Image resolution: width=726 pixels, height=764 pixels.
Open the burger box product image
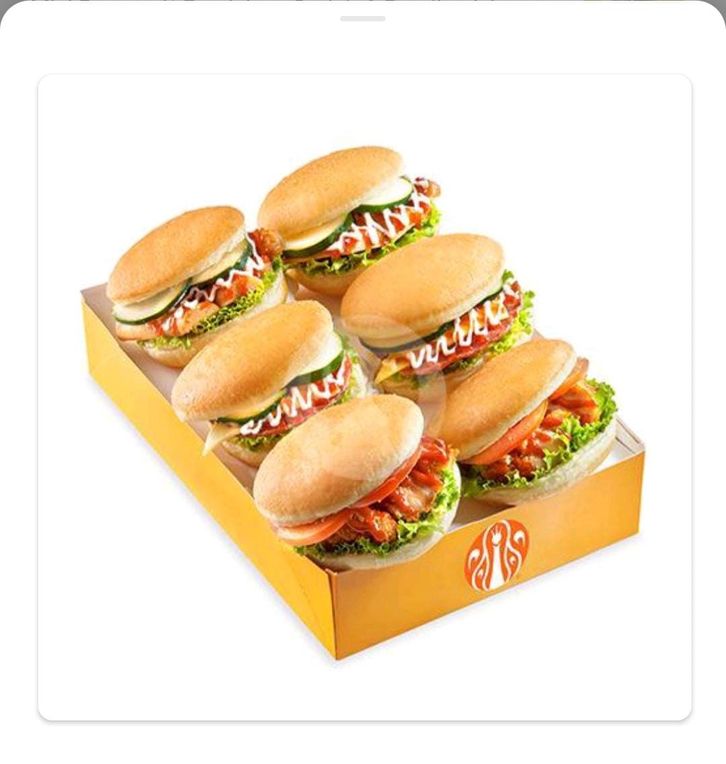[364, 397]
